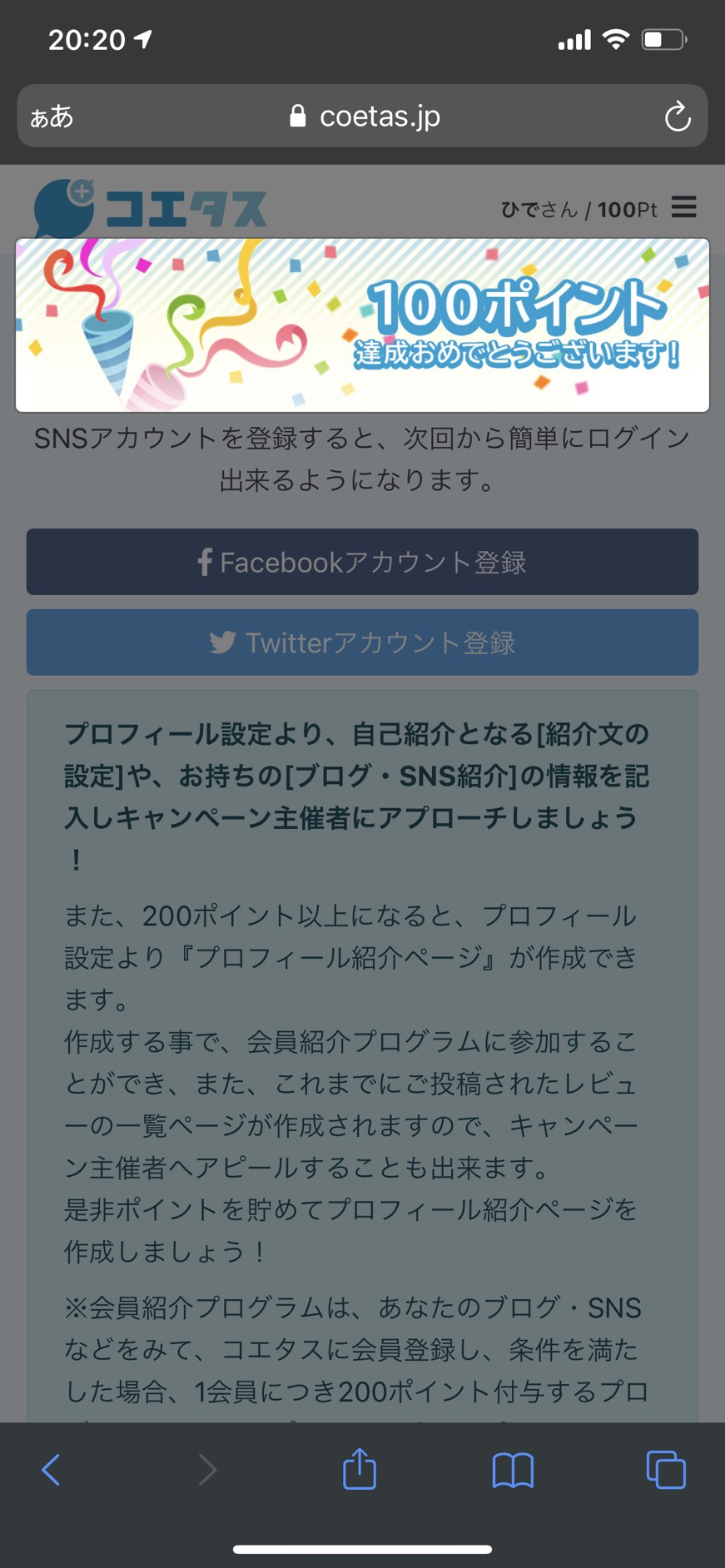Reload the coetas.jp page

pyautogui.click(x=678, y=117)
